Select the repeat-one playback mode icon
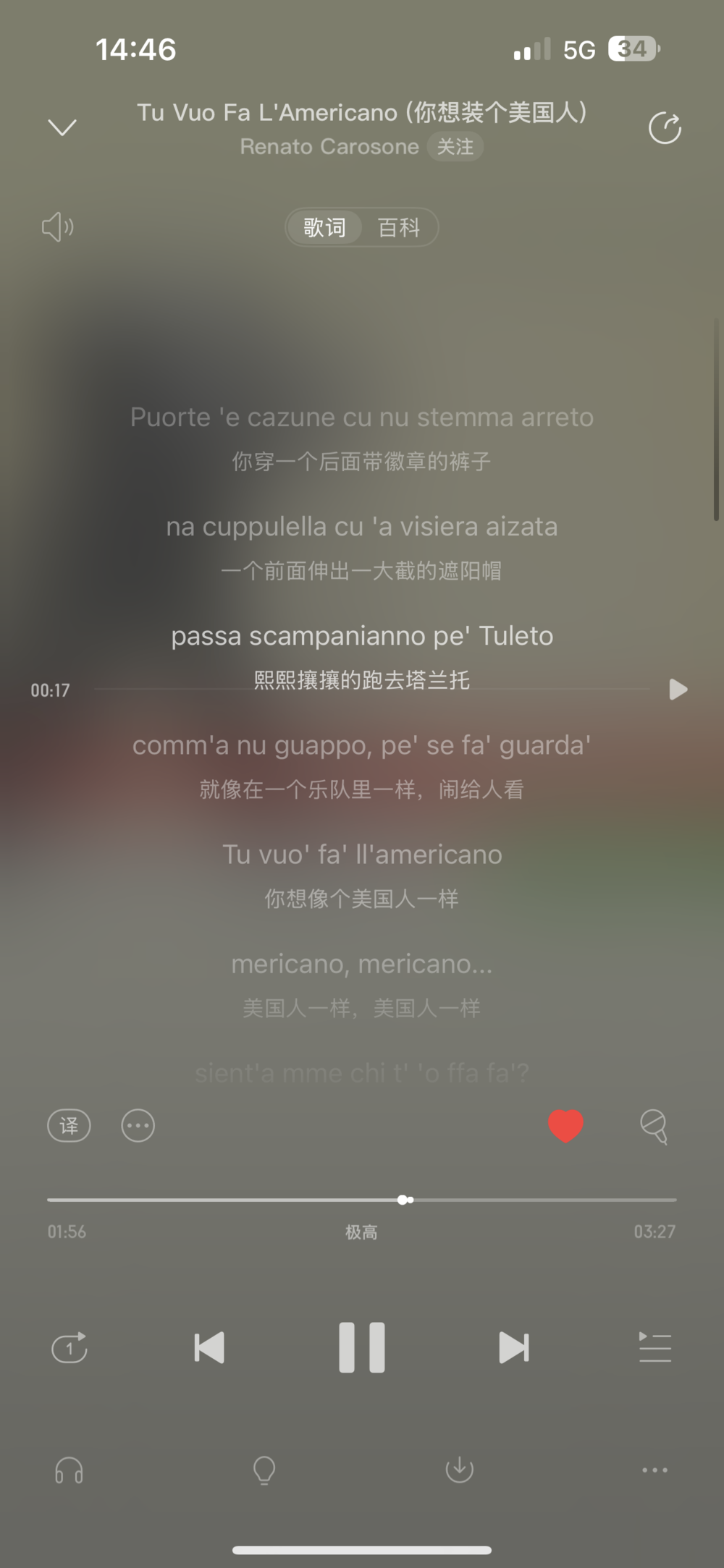The image size is (724, 1568). (x=67, y=1347)
